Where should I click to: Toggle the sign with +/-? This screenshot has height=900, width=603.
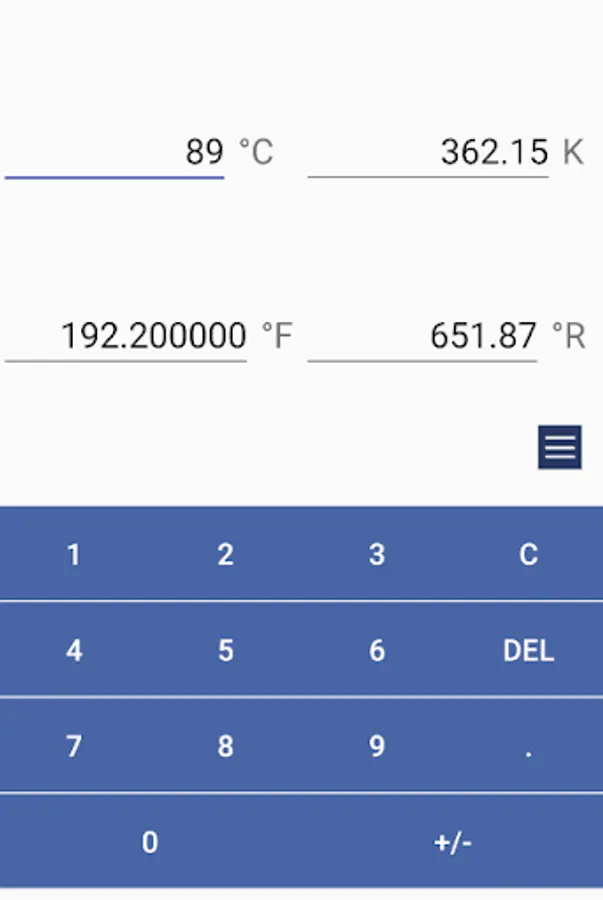[453, 842]
